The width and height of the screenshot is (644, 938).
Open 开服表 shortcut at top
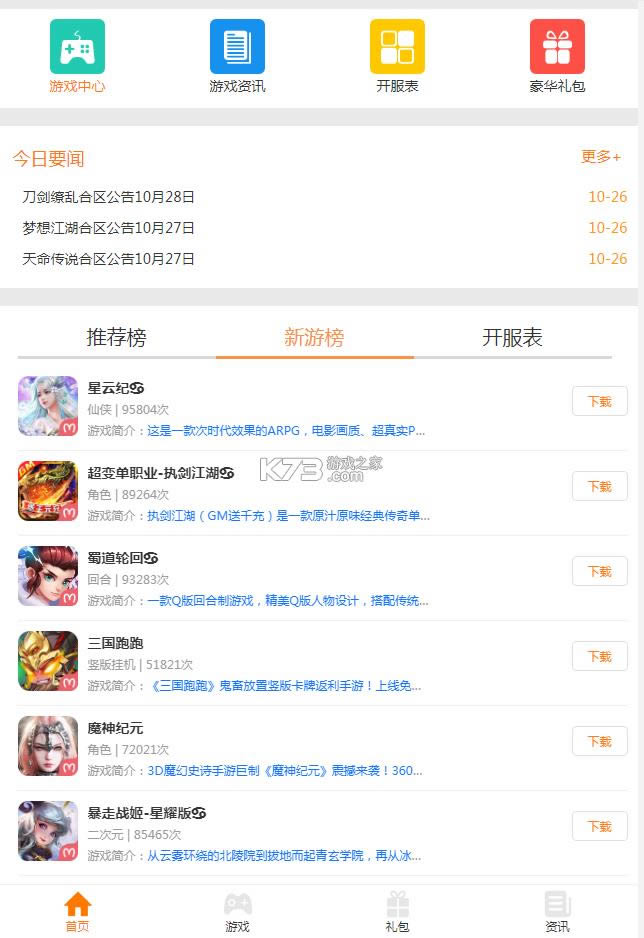(397, 57)
